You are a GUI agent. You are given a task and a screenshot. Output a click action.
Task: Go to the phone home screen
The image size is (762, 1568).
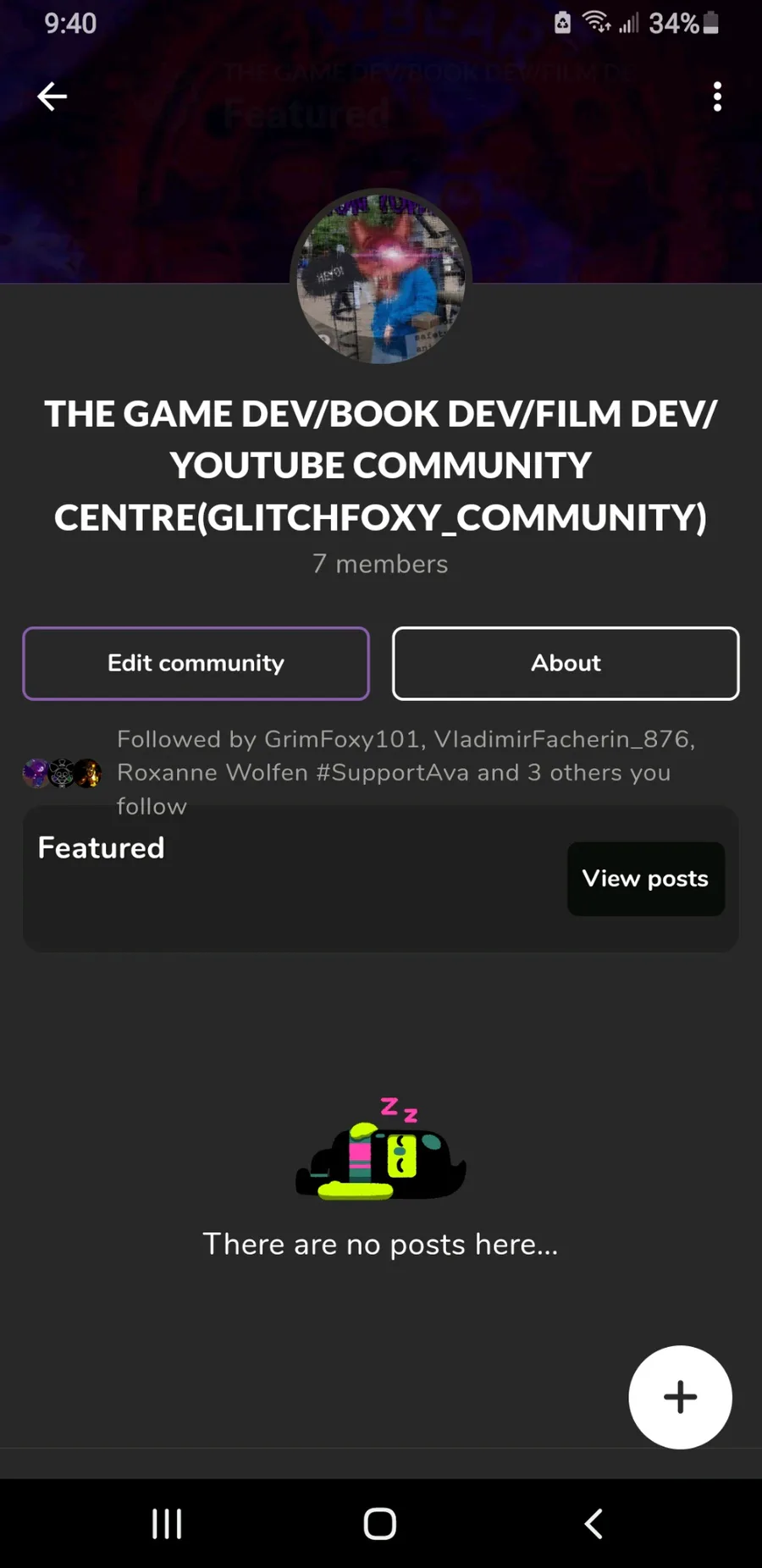(x=380, y=1523)
